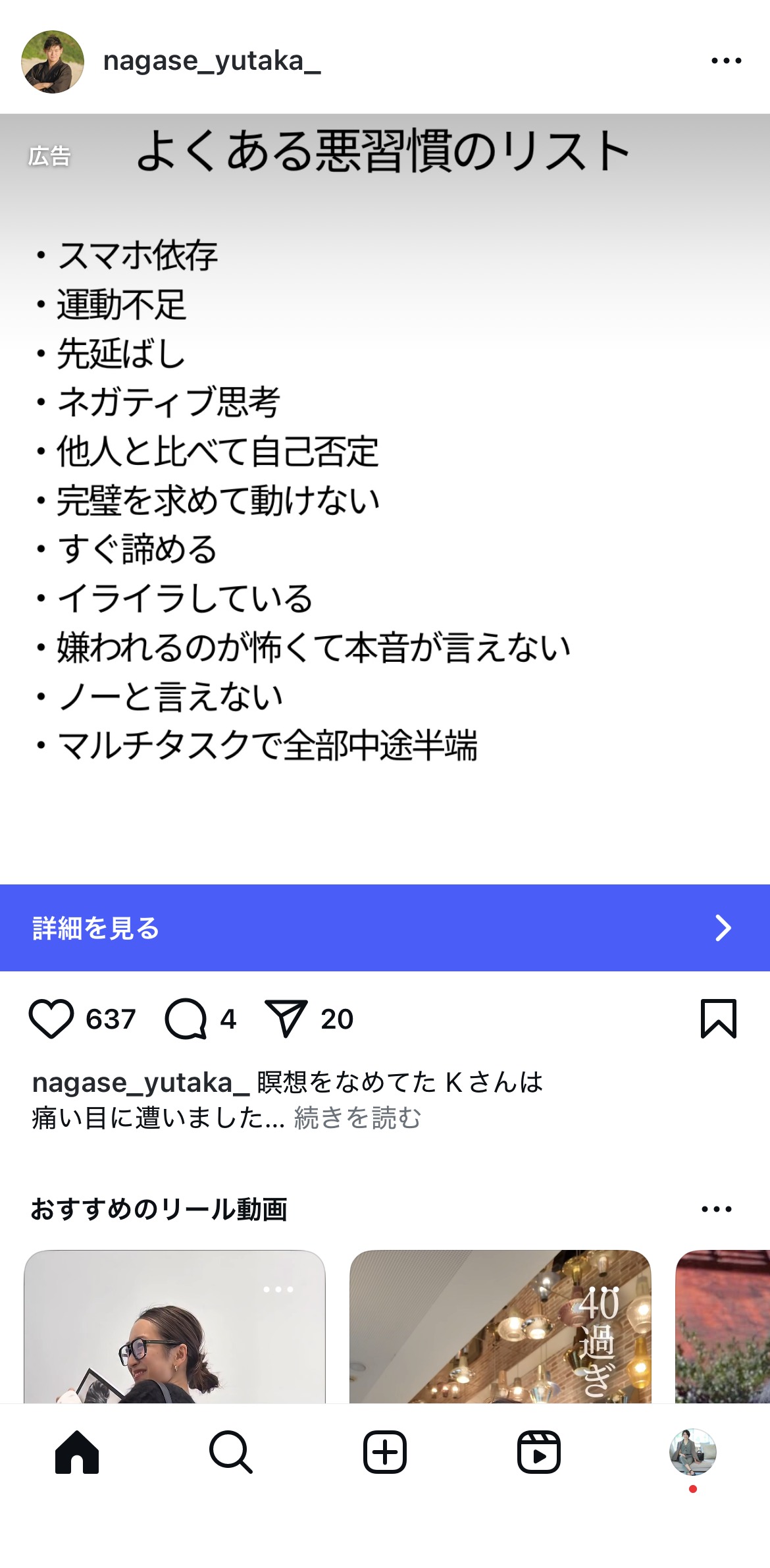This screenshot has width=770, height=1568.
Task: Switch to the Search tab
Action: point(230,1452)
